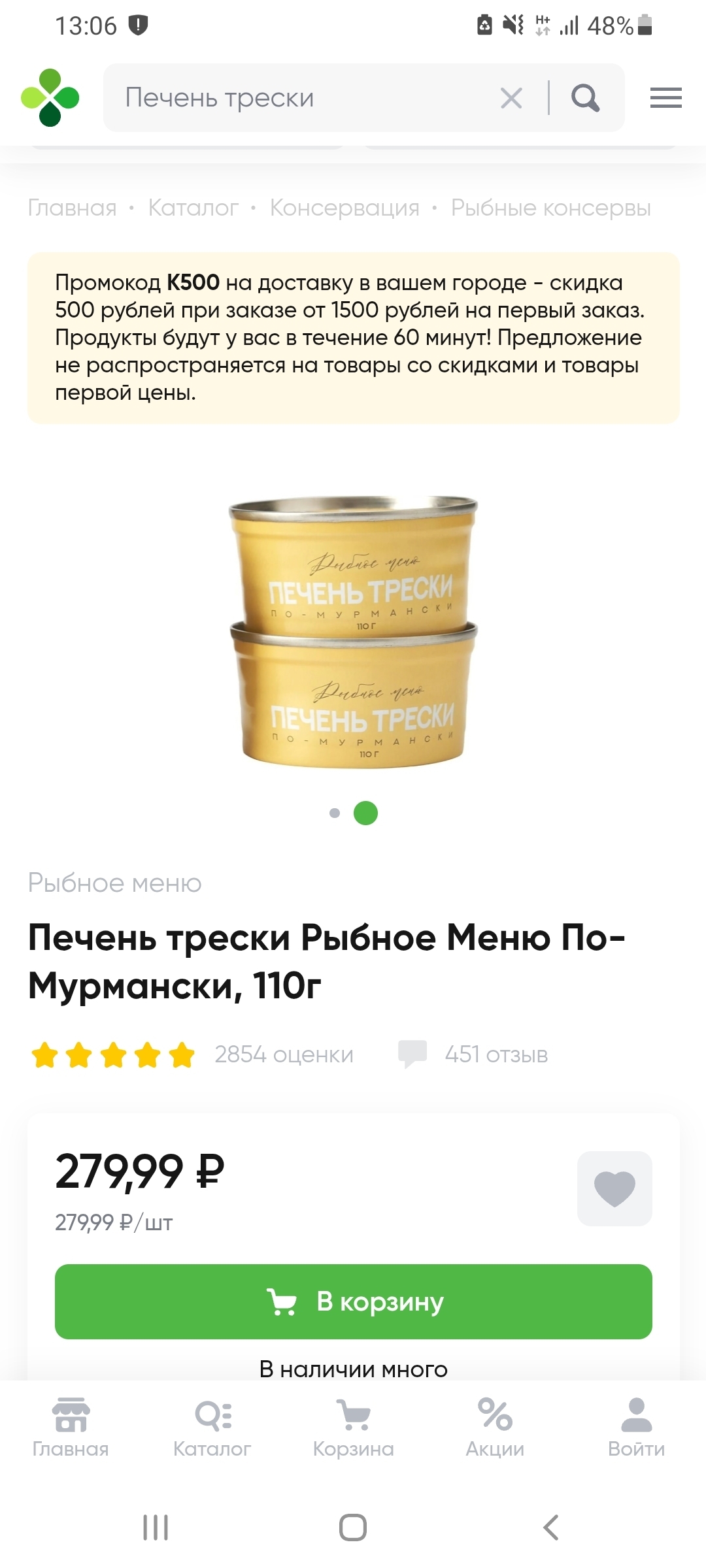The image size is (706, 1568).
Task: Switch to the first image dot
Action: 335,813
